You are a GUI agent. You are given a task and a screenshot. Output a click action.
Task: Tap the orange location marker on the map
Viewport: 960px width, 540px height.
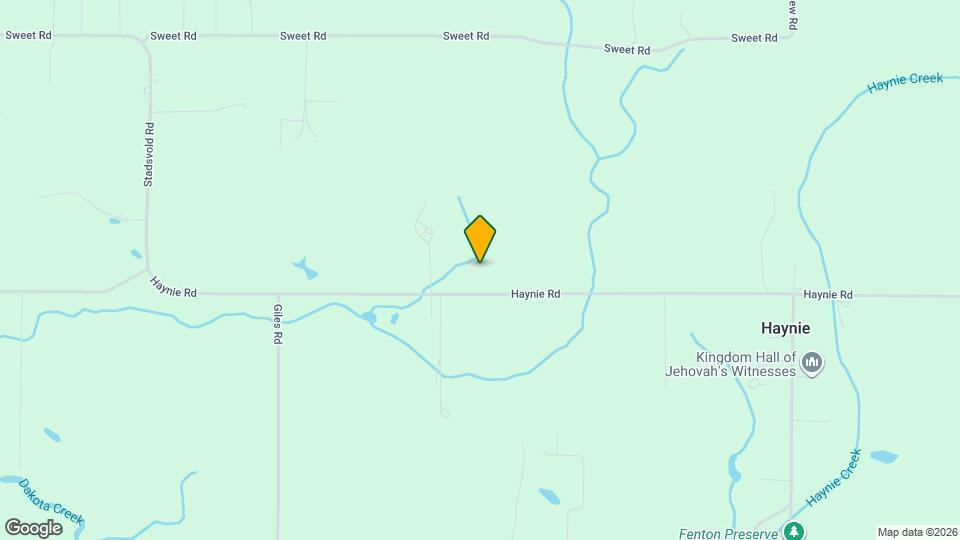(480, 238)
